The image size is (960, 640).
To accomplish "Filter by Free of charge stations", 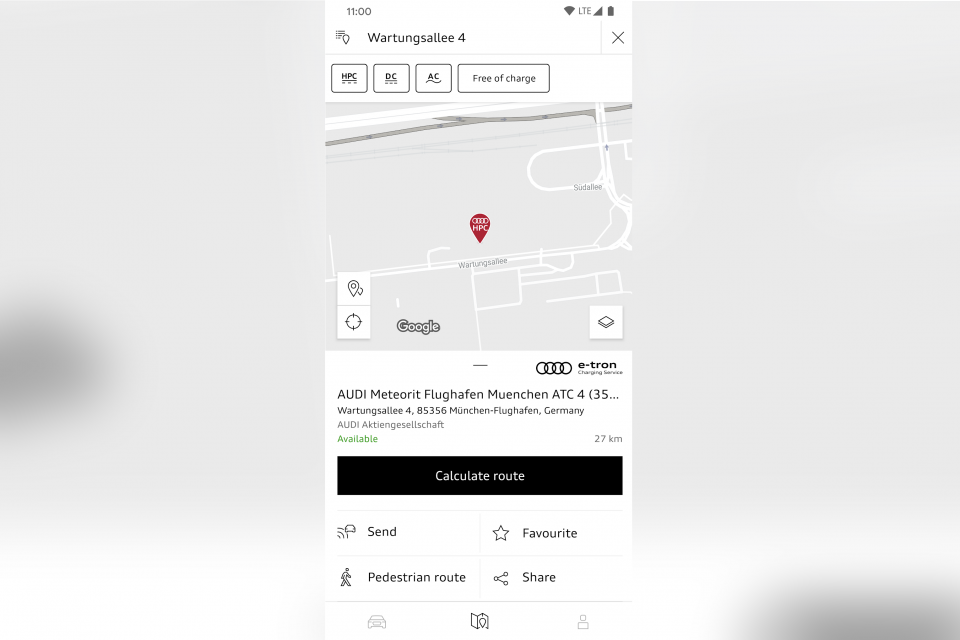I will coord(503,78).
